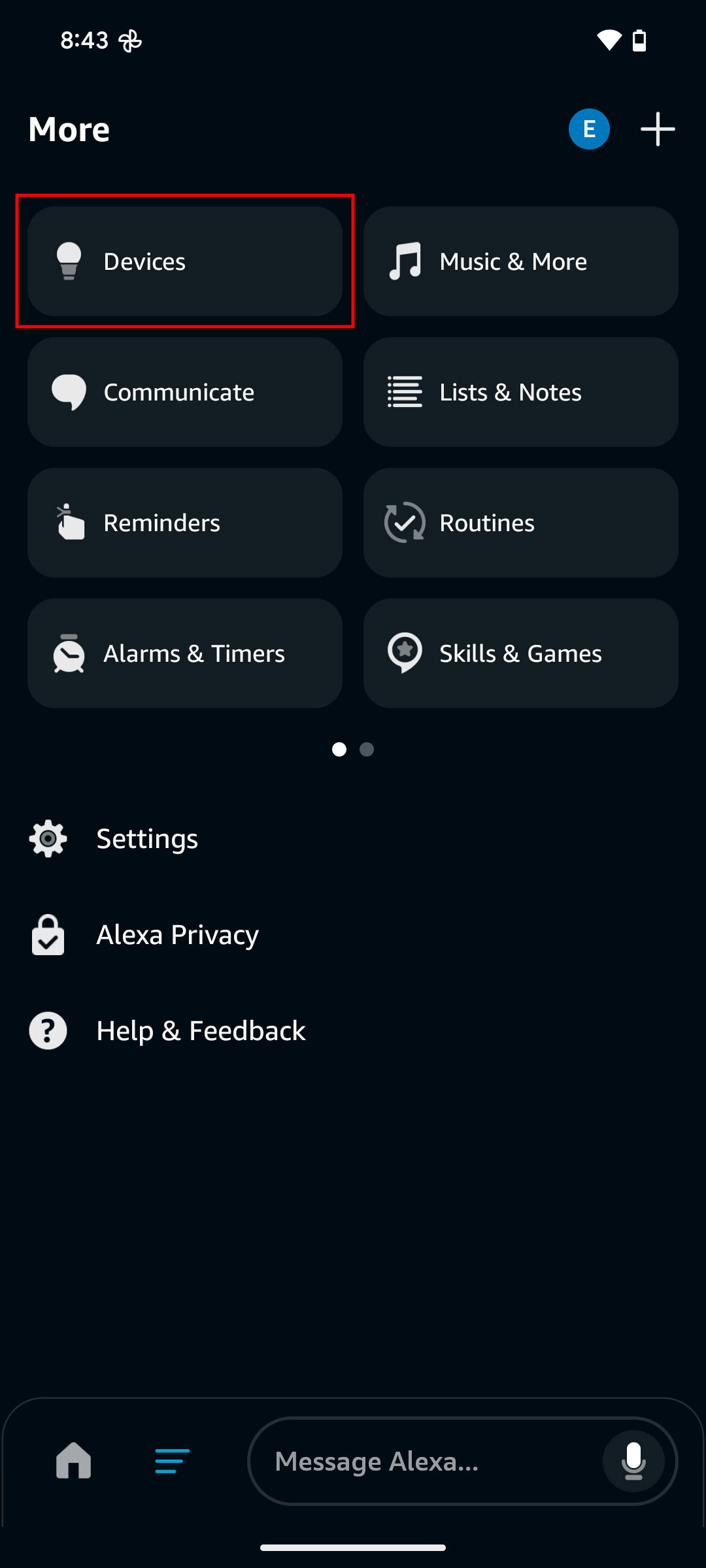Open Settings
The width and height of the screenshot is (706, 1568).
tap(147, 839)
